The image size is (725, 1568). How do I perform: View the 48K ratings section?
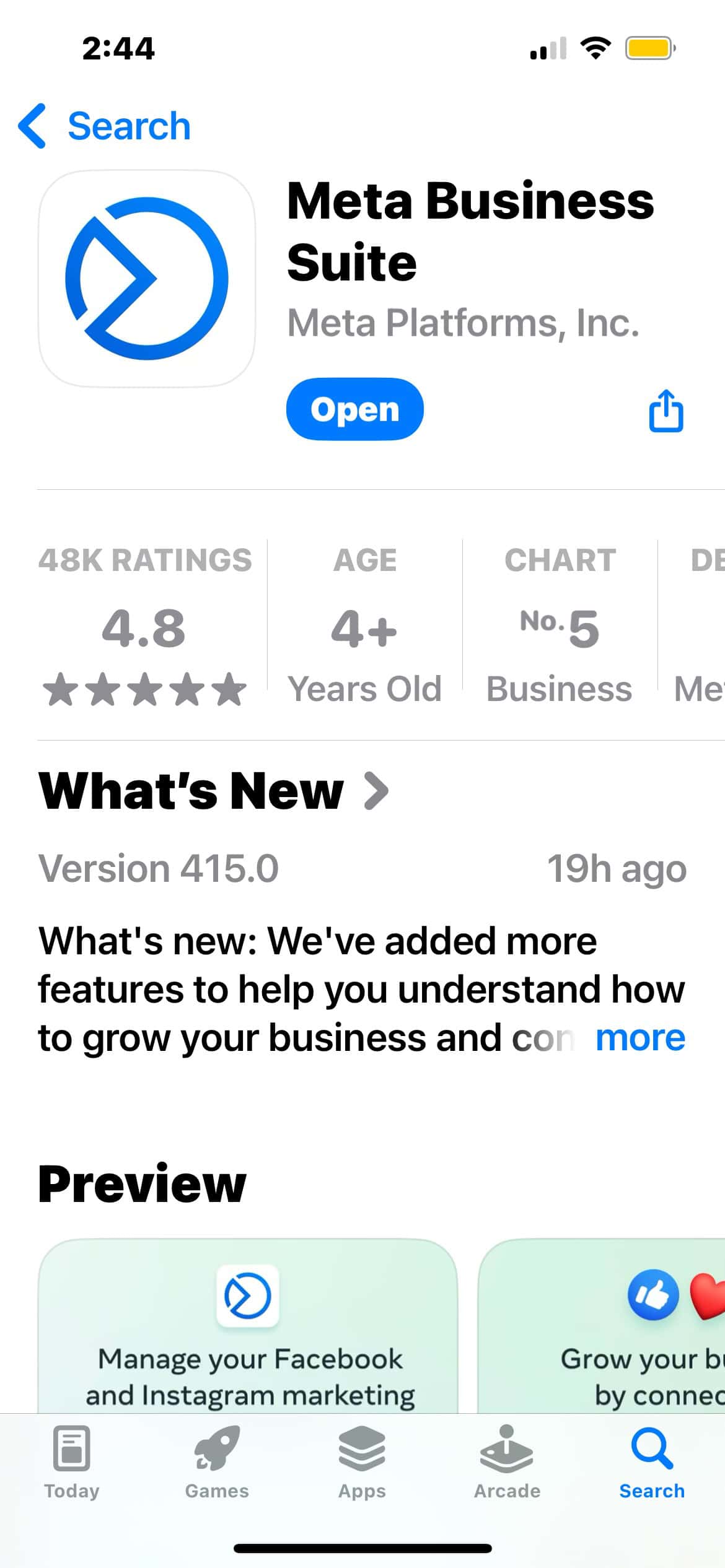click(145, 625)
